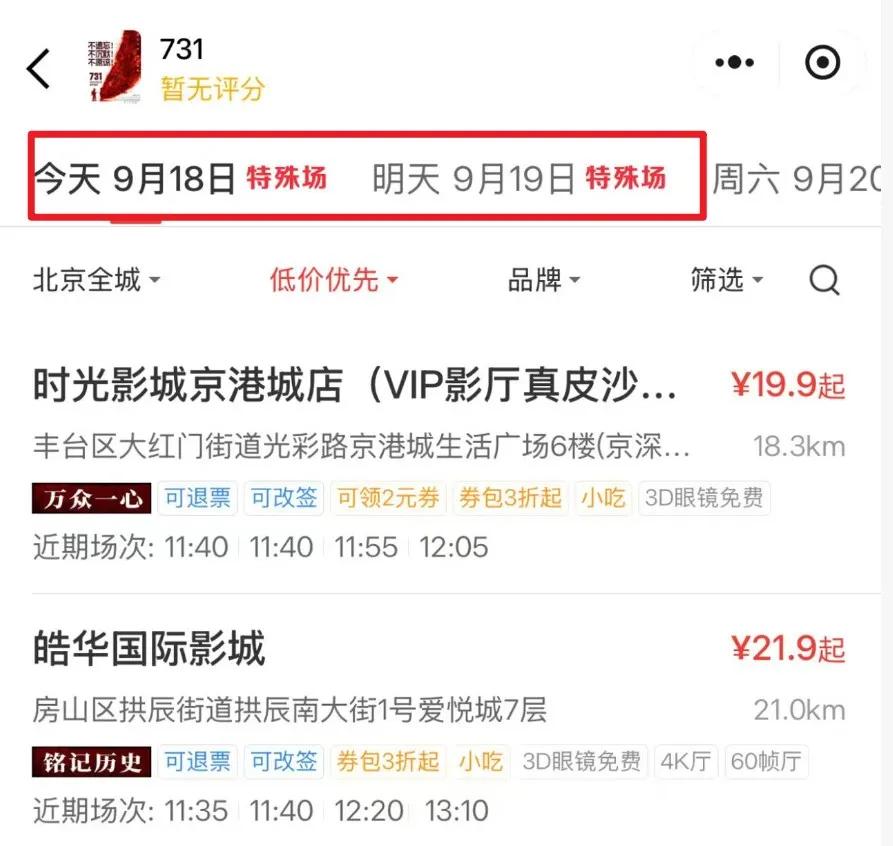Open the 731 movie poster thumbnail

[x=114, y=69]
